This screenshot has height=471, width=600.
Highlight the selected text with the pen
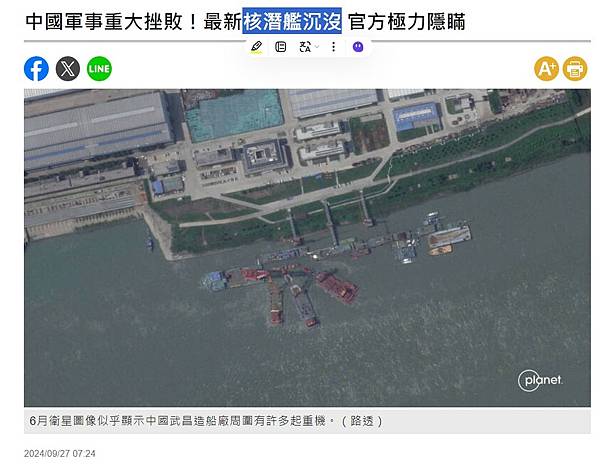click(257, 46)
